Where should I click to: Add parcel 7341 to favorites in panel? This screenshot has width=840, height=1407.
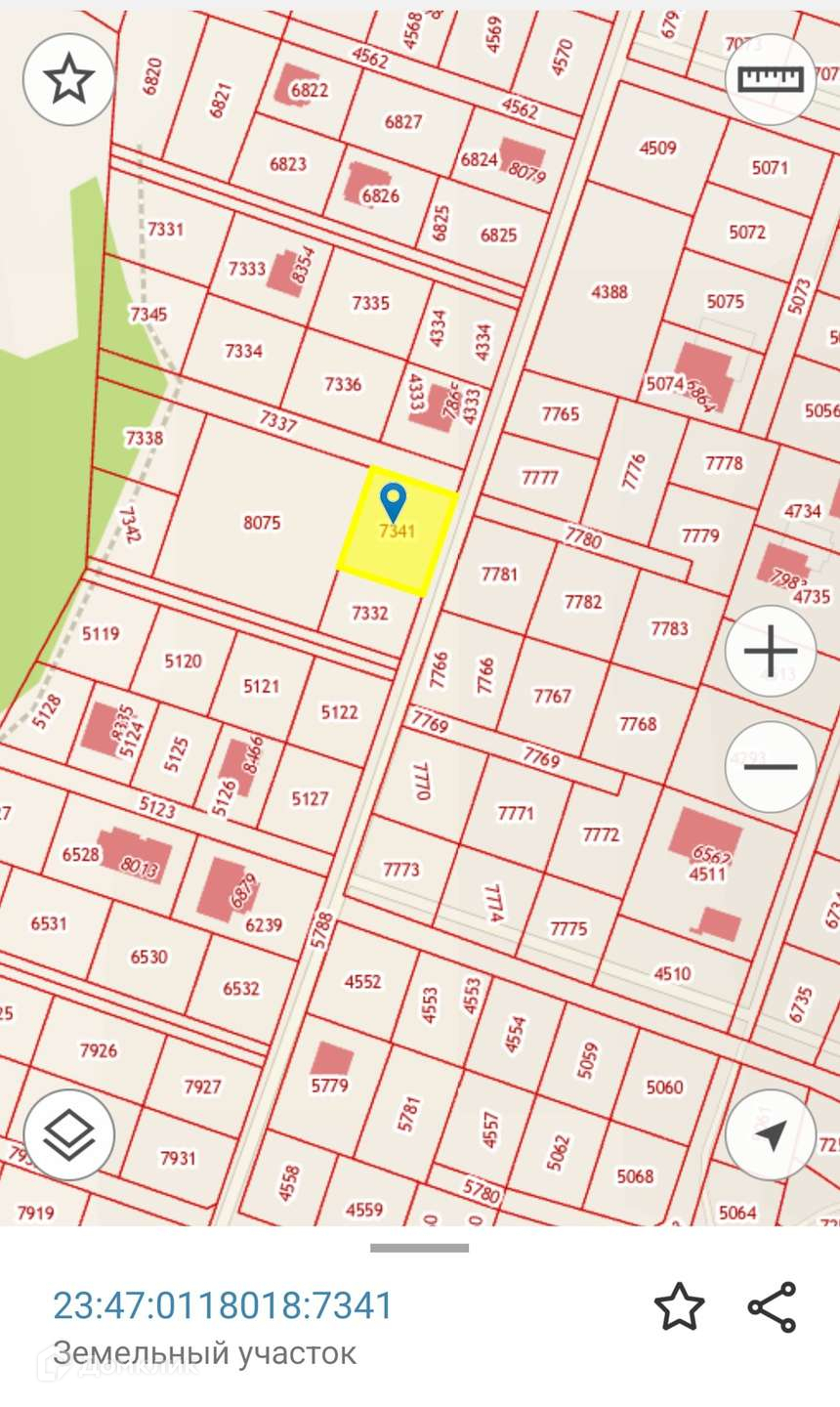pyautogui.click(x=679, y=1307)
